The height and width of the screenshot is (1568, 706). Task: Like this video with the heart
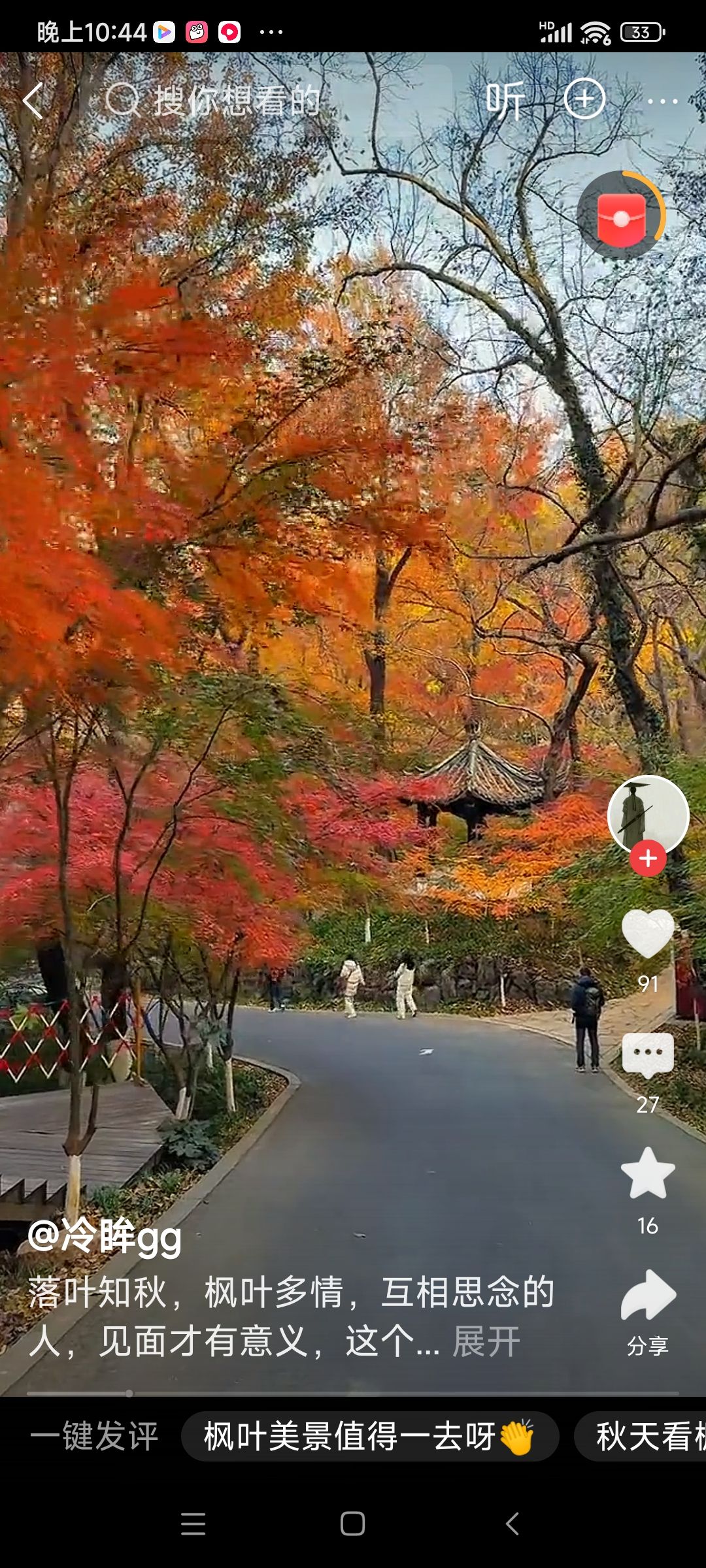(648, 934)
